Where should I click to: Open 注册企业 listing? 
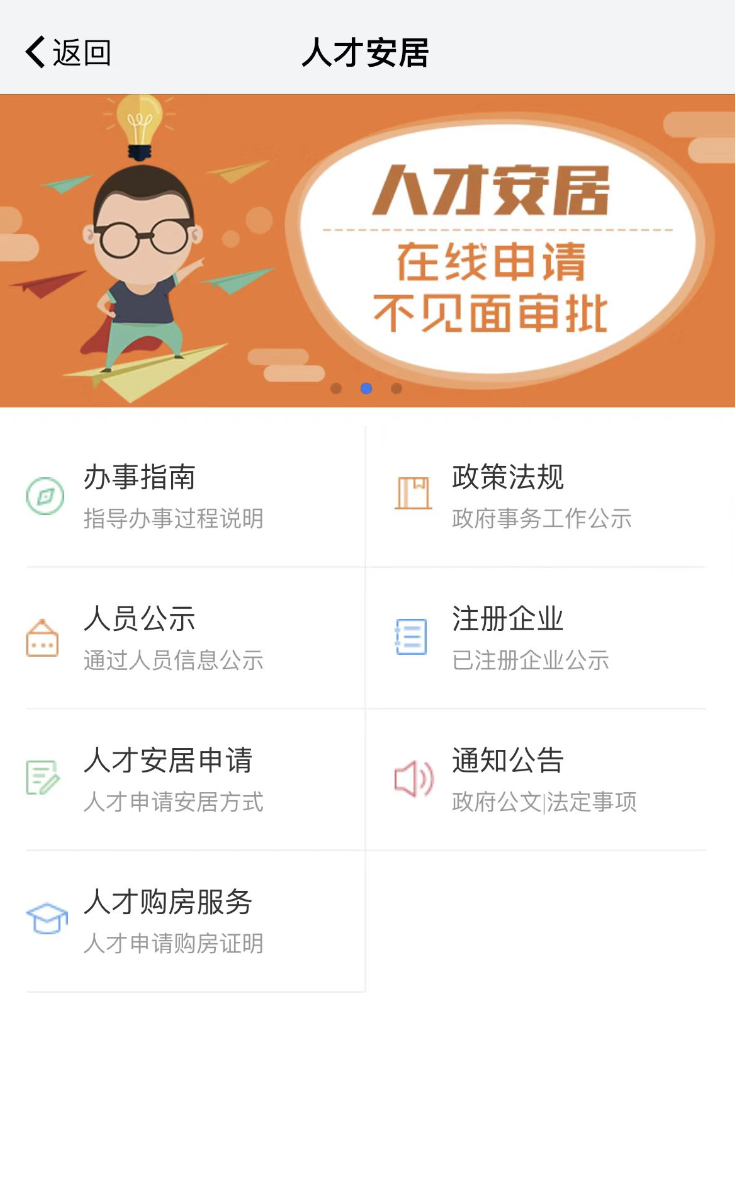pos(536,638)
